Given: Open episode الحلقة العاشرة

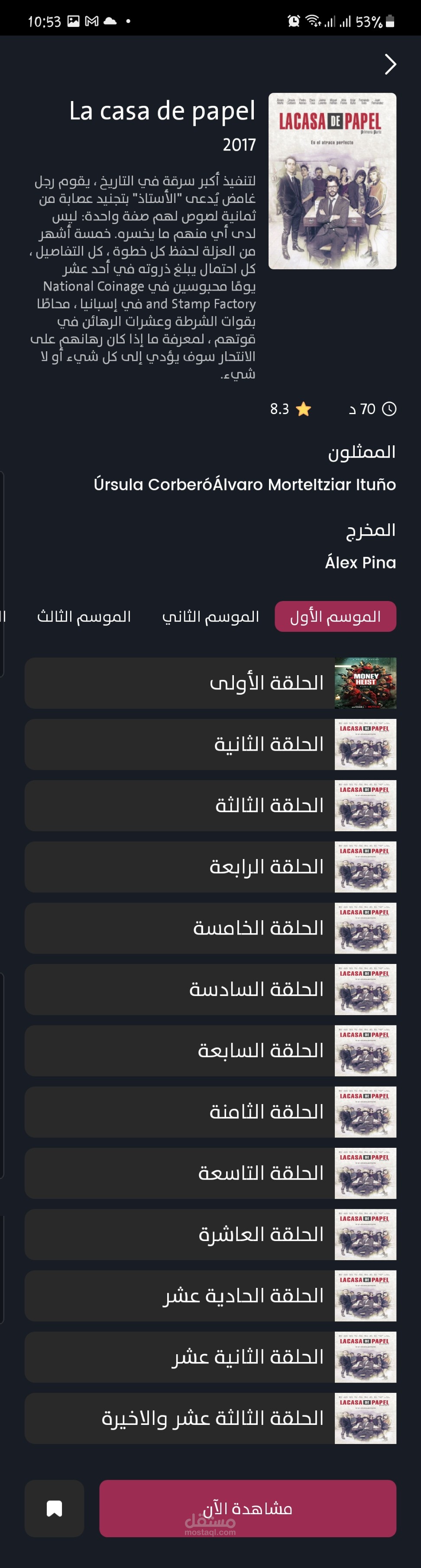Looking at the screenshot, I should 210,1235.
